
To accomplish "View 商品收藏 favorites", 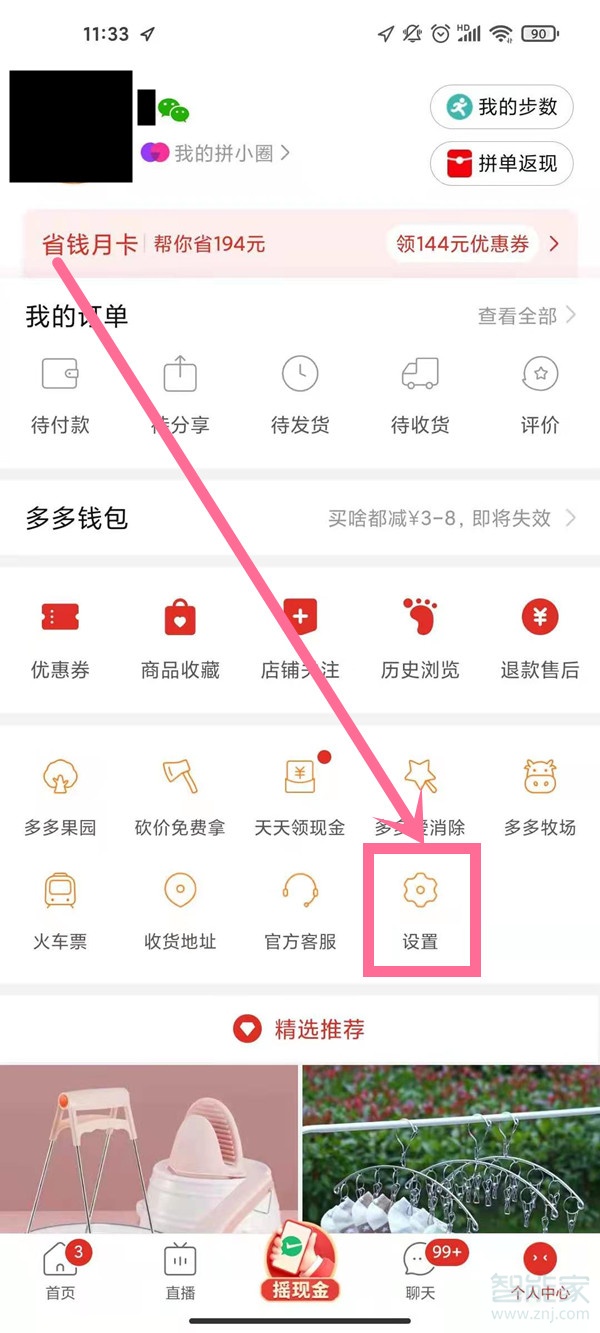I will (180, 640).
